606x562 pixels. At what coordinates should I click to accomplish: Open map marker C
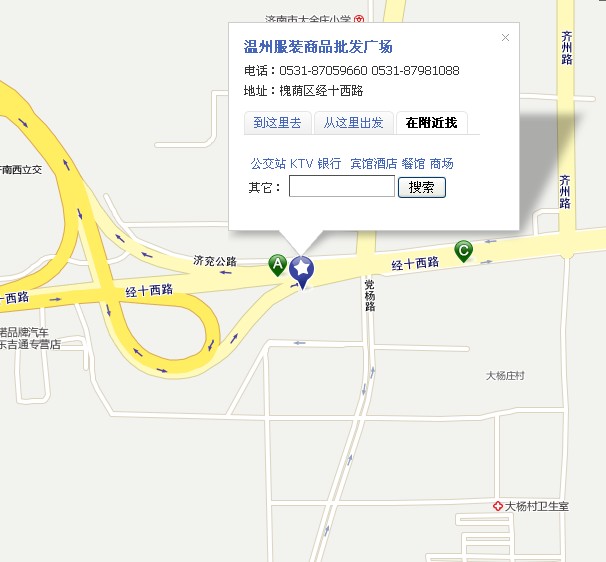click(463, 250)
